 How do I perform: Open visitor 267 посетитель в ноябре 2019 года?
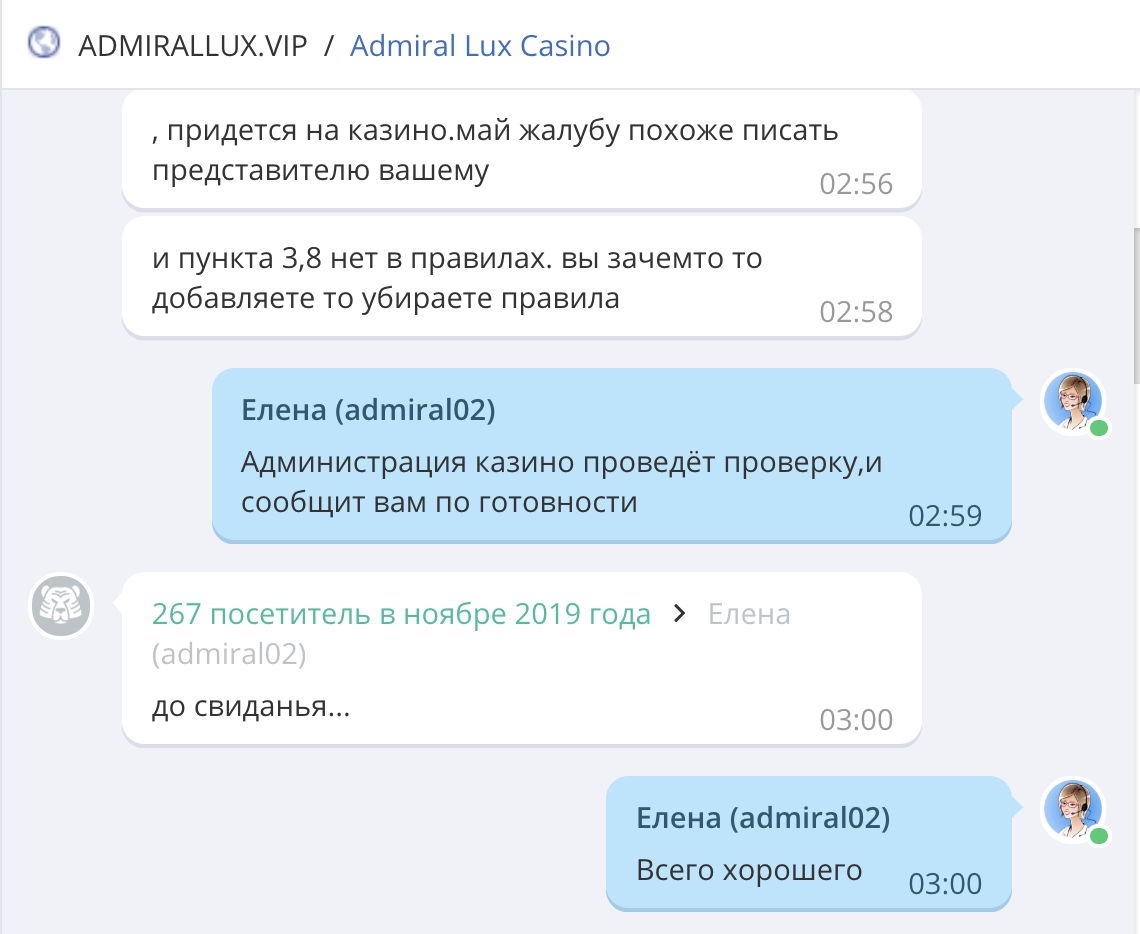pyautogui.click(x=401, y=614)
